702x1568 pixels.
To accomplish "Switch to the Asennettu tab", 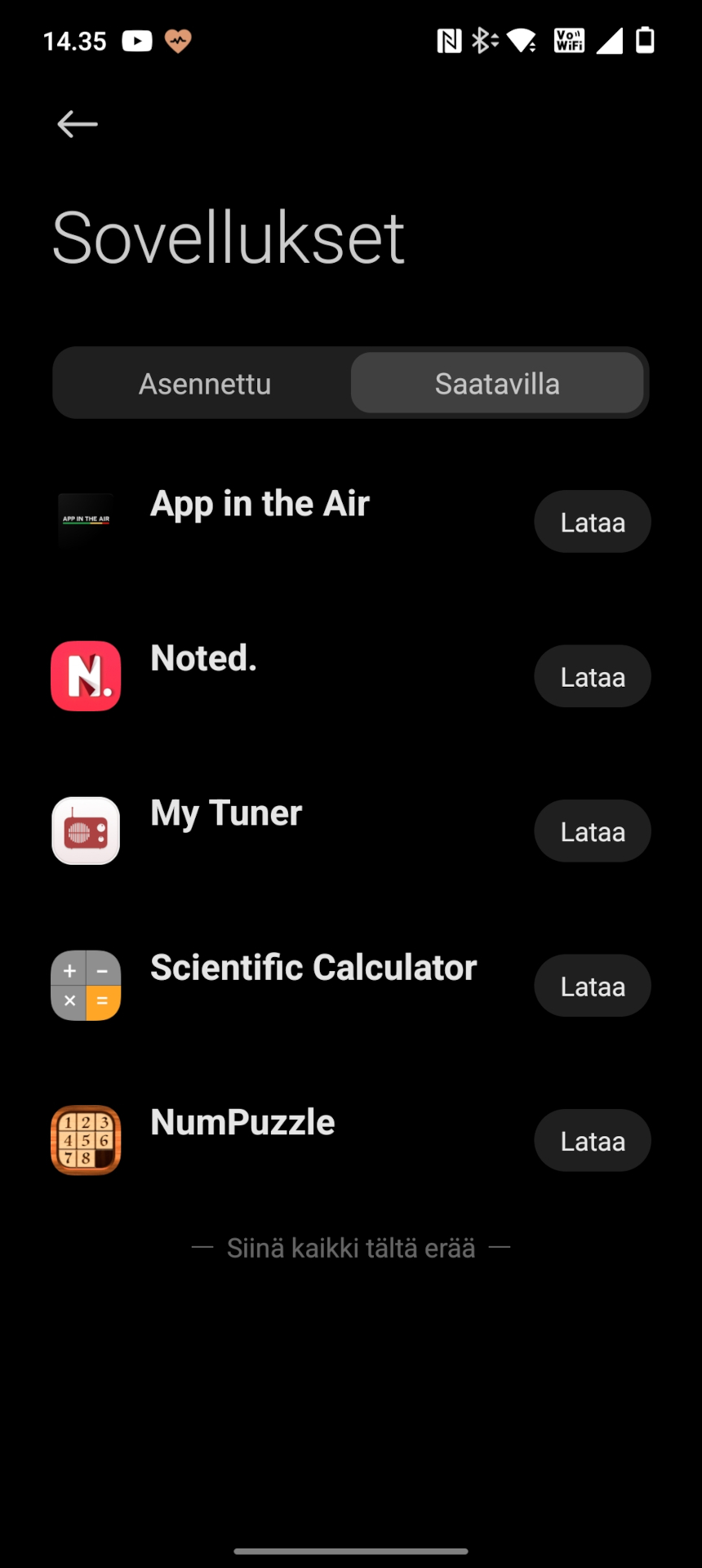I will click(204, 383).
